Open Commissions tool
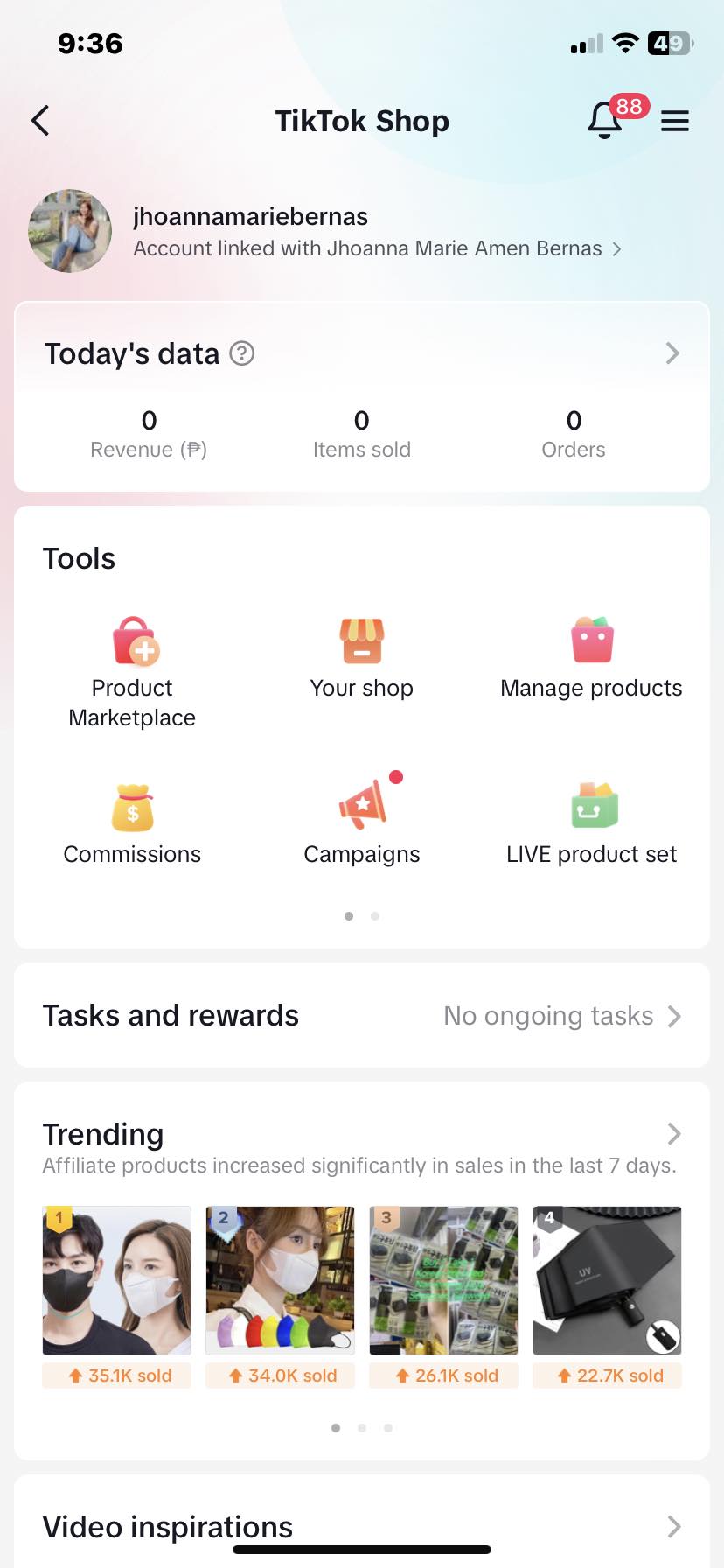 click(x=133, y=824)
